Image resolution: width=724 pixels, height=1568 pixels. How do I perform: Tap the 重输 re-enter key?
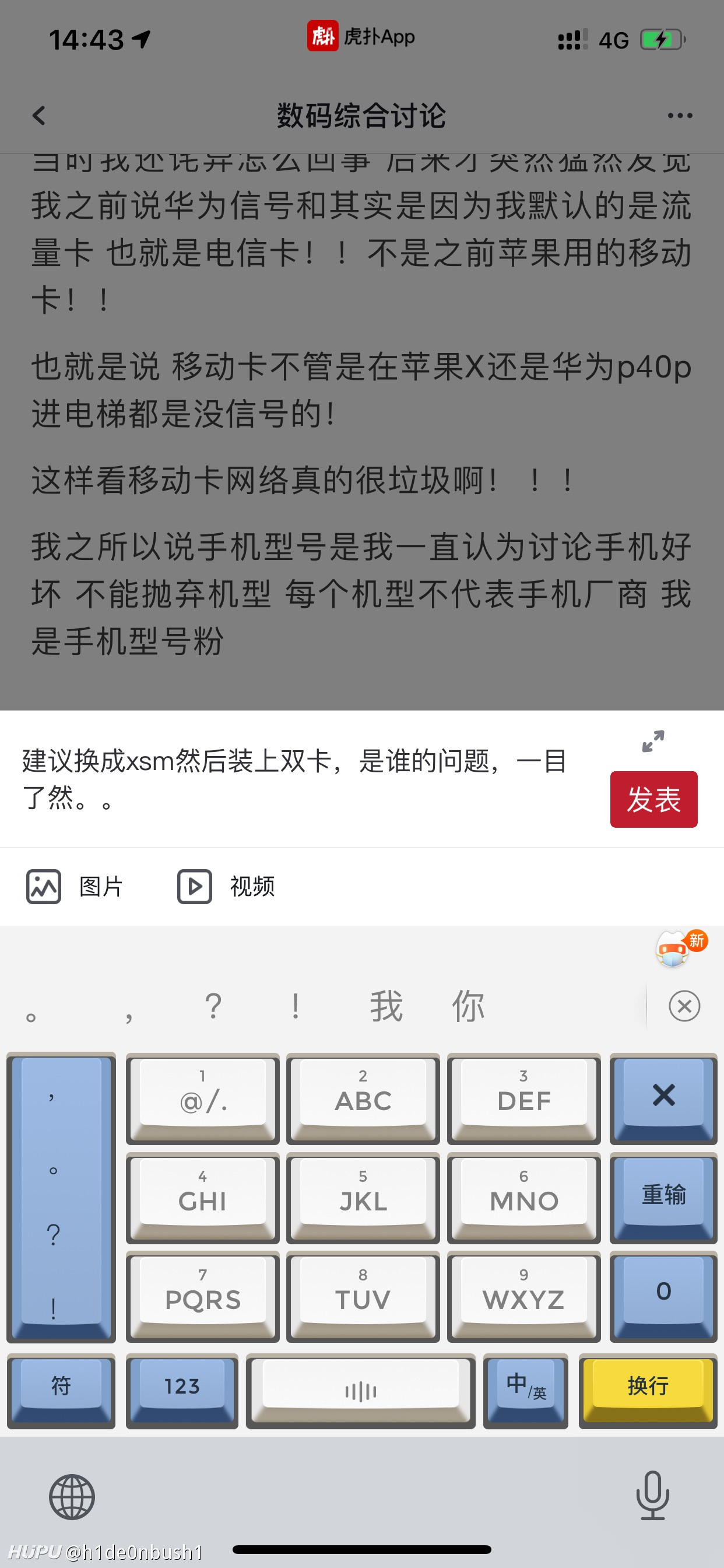point(663,1196)
